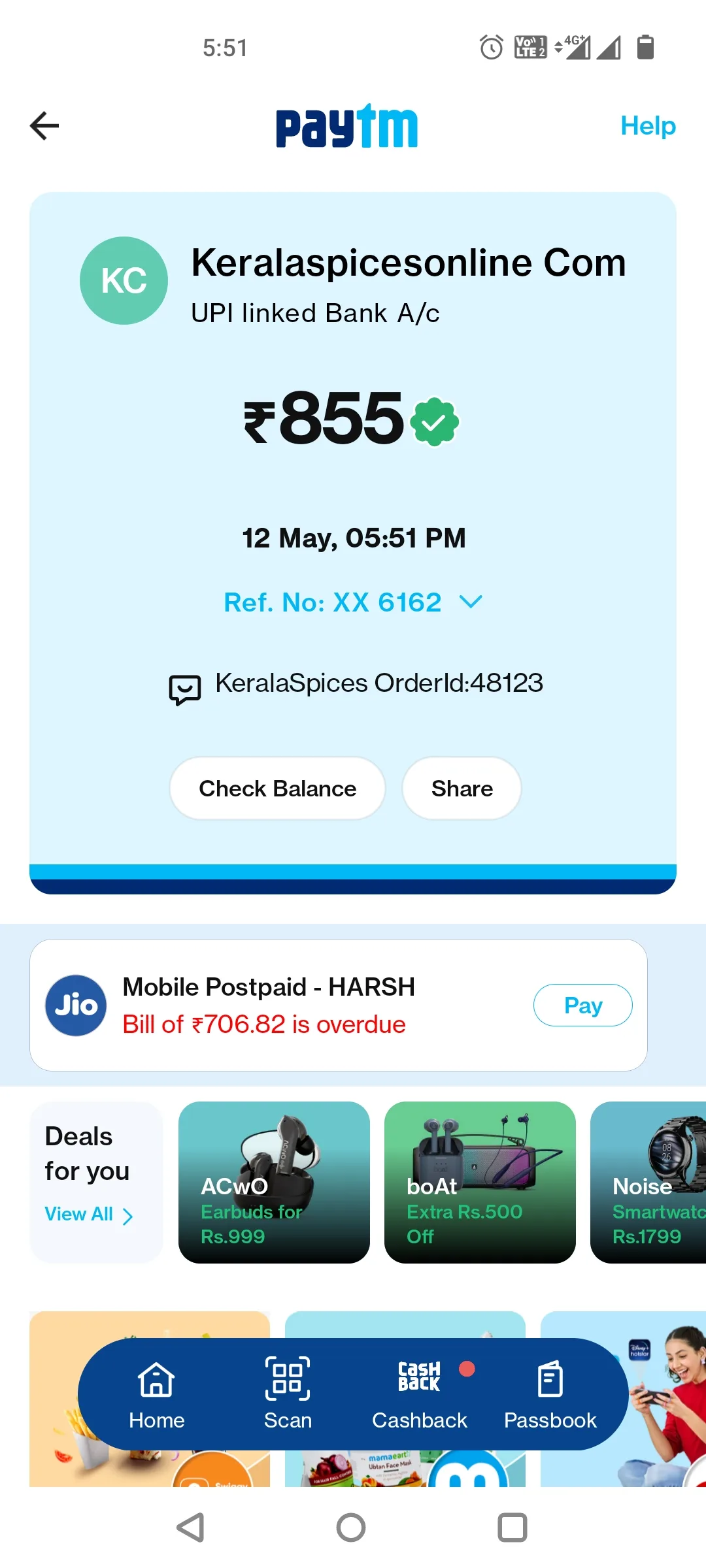The height and width of the screenshot is (1568, 706).
Task: Tap the system back button
Action: [191, 1527]
